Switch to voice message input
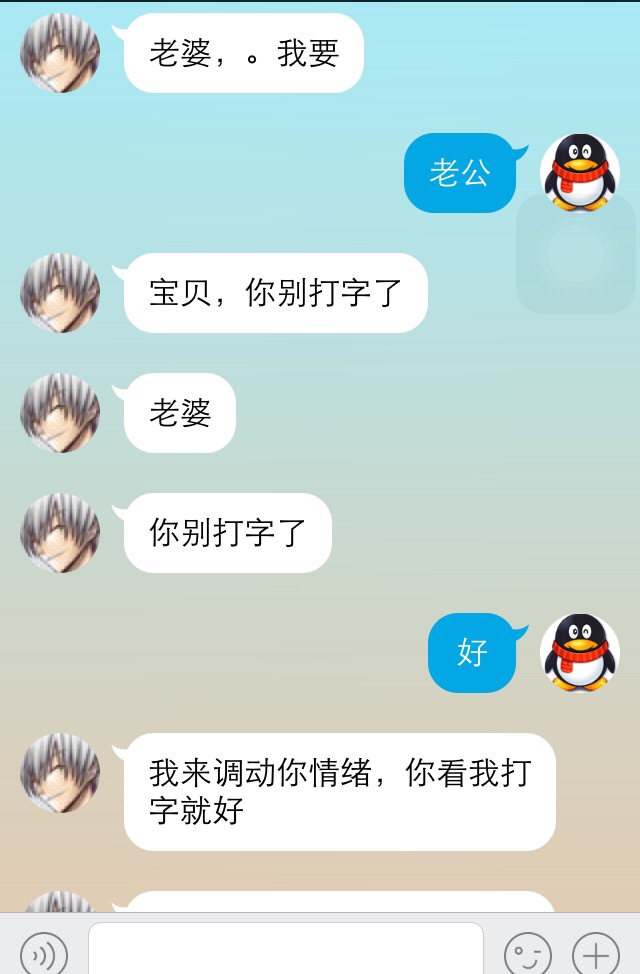This screenshot has width=640, height=974. click(x=44, y=953)
